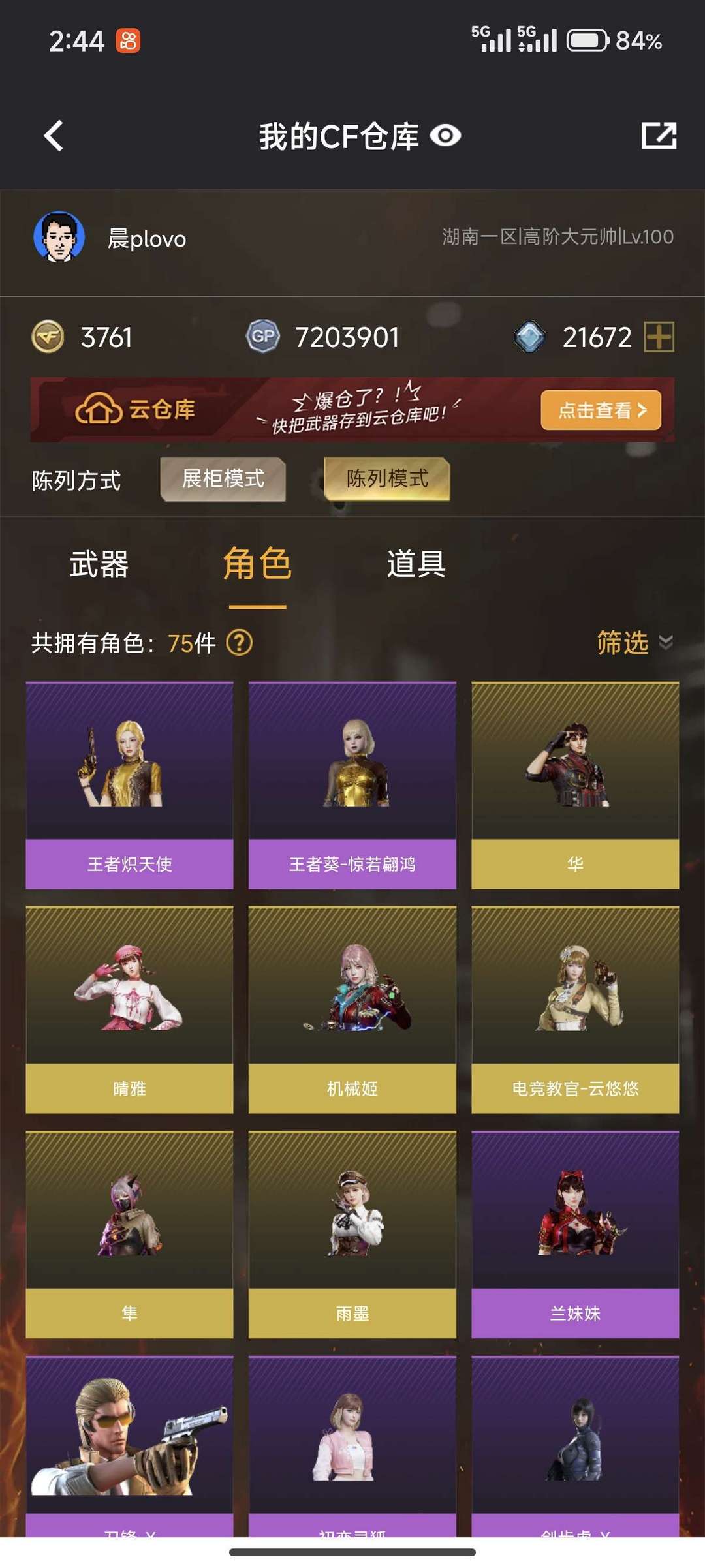Expand the 筛选 filter dropdown
Image resolution: width=705 pixels, height=1568 pixels.
[634, 643]
